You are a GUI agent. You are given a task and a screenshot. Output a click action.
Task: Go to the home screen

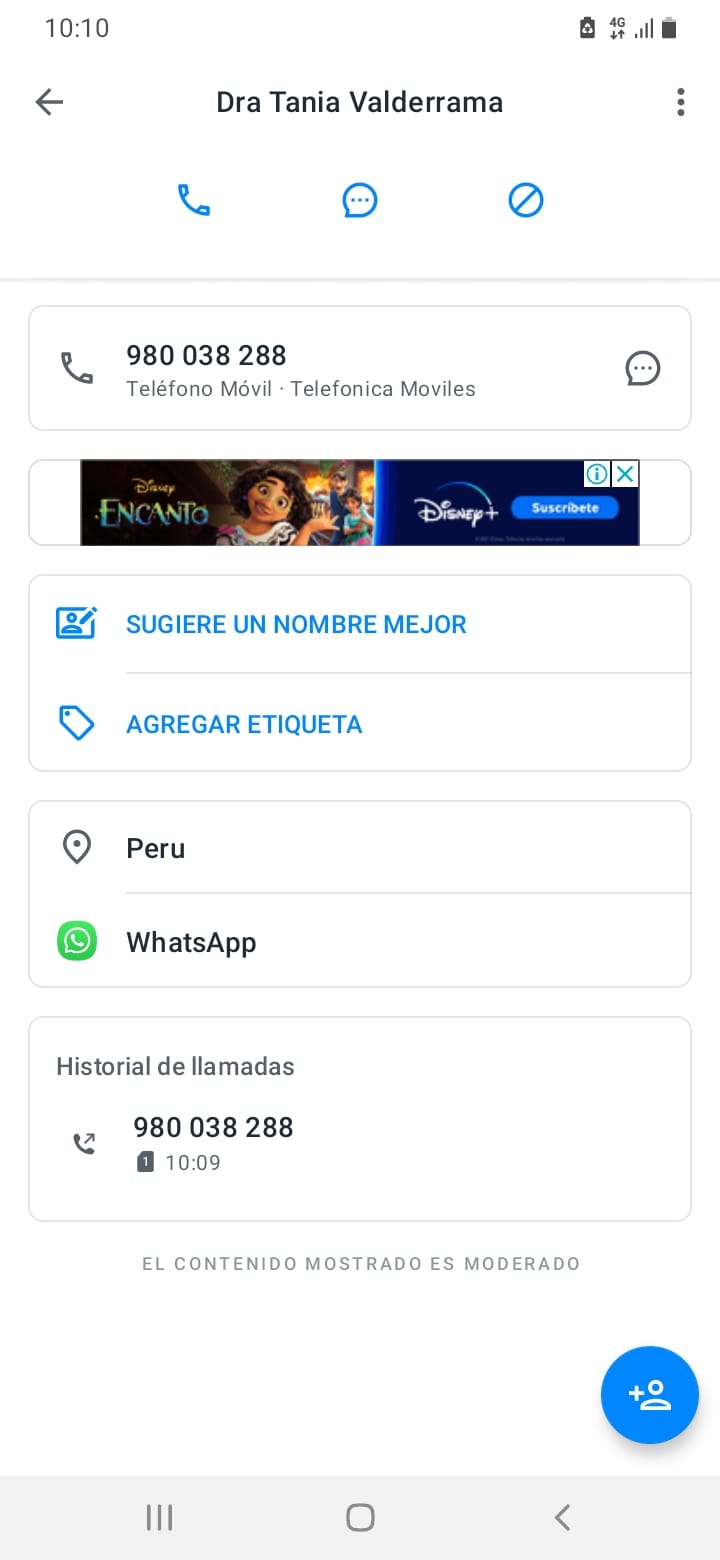click(x=360, y=1517)
